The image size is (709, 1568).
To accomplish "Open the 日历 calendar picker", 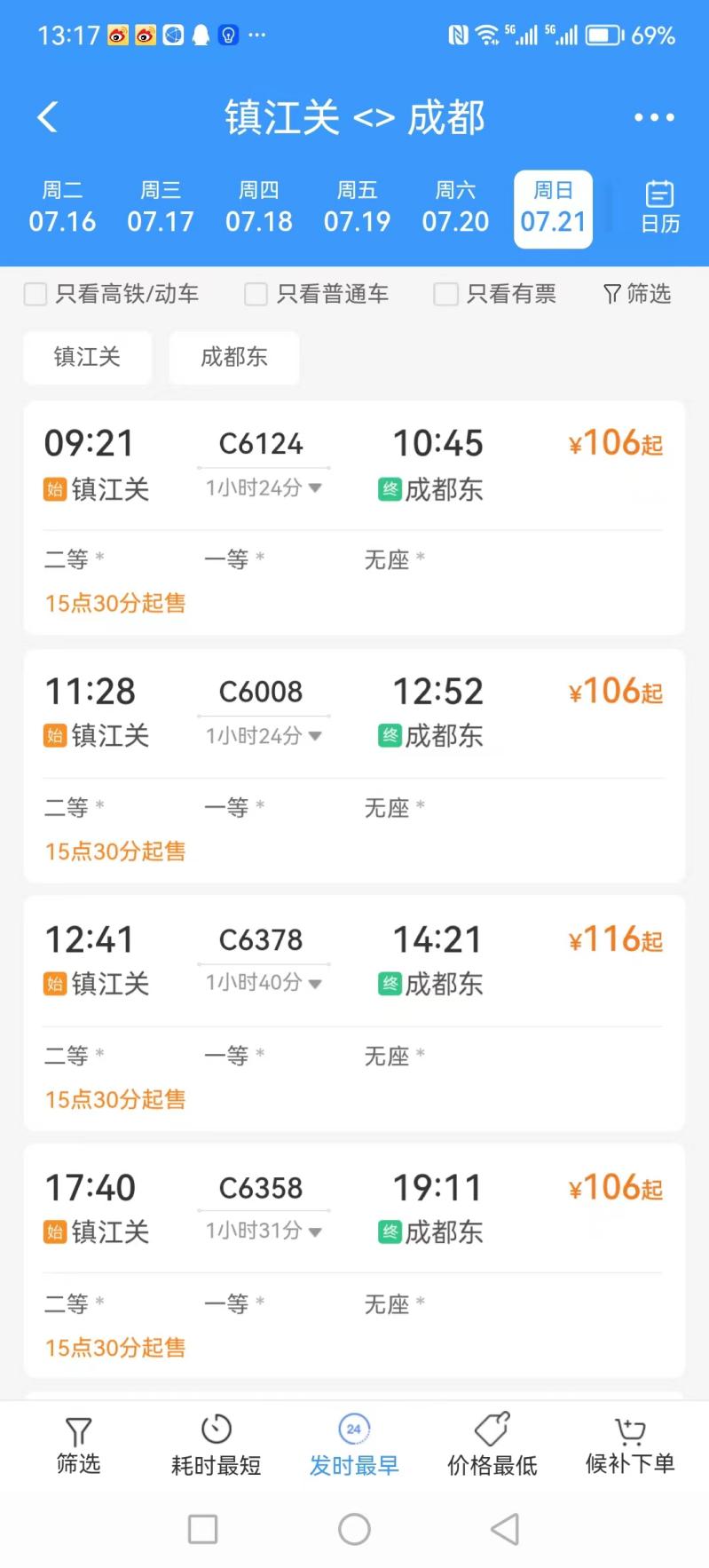I will tap(660, 208).
